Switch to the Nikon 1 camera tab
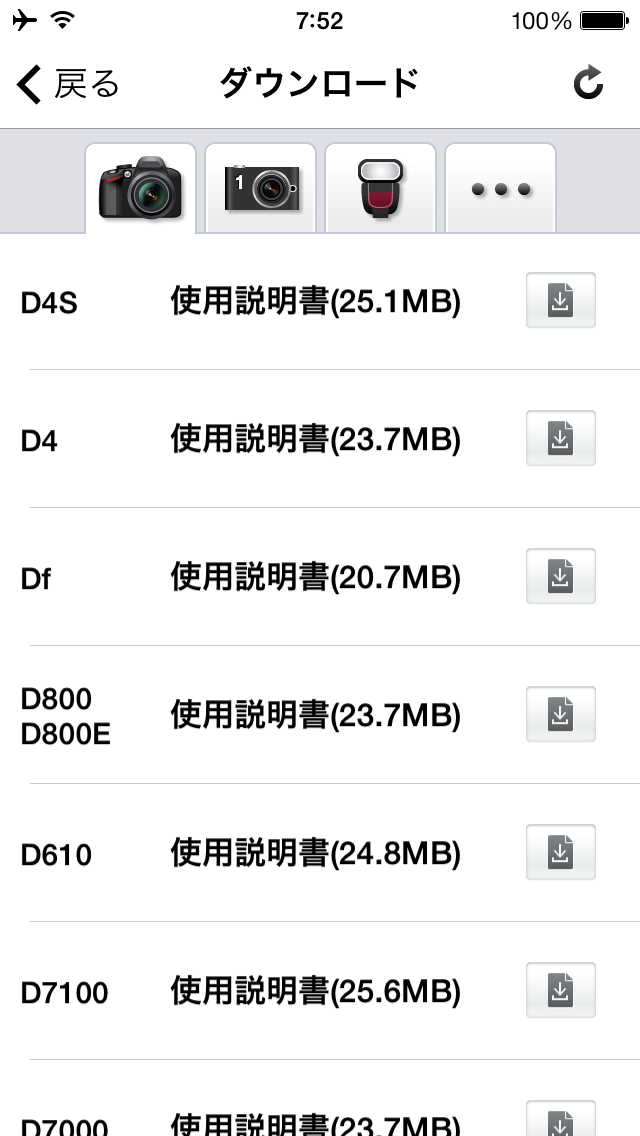640x1136 pixels. [261, 188]
